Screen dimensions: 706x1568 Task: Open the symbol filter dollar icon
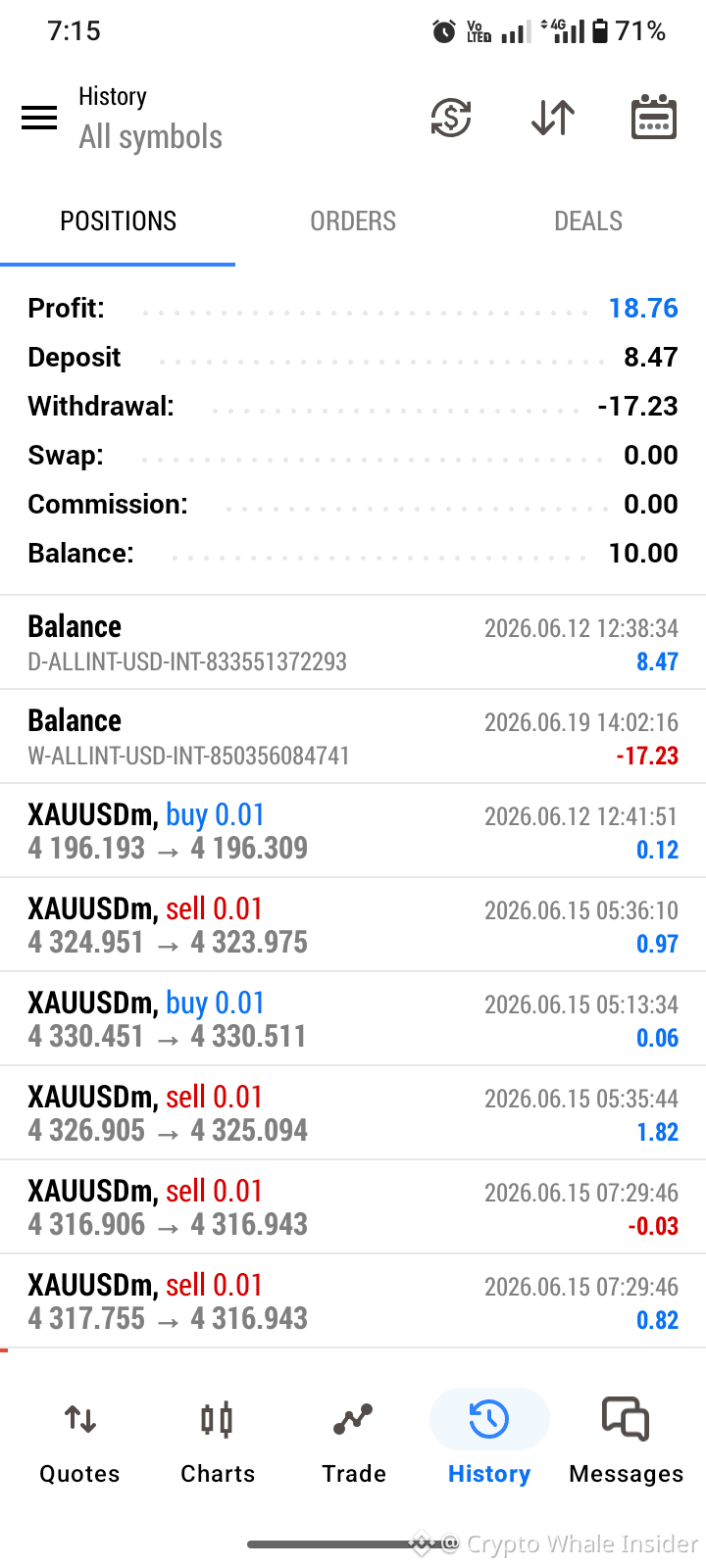[x=451, y=119]
